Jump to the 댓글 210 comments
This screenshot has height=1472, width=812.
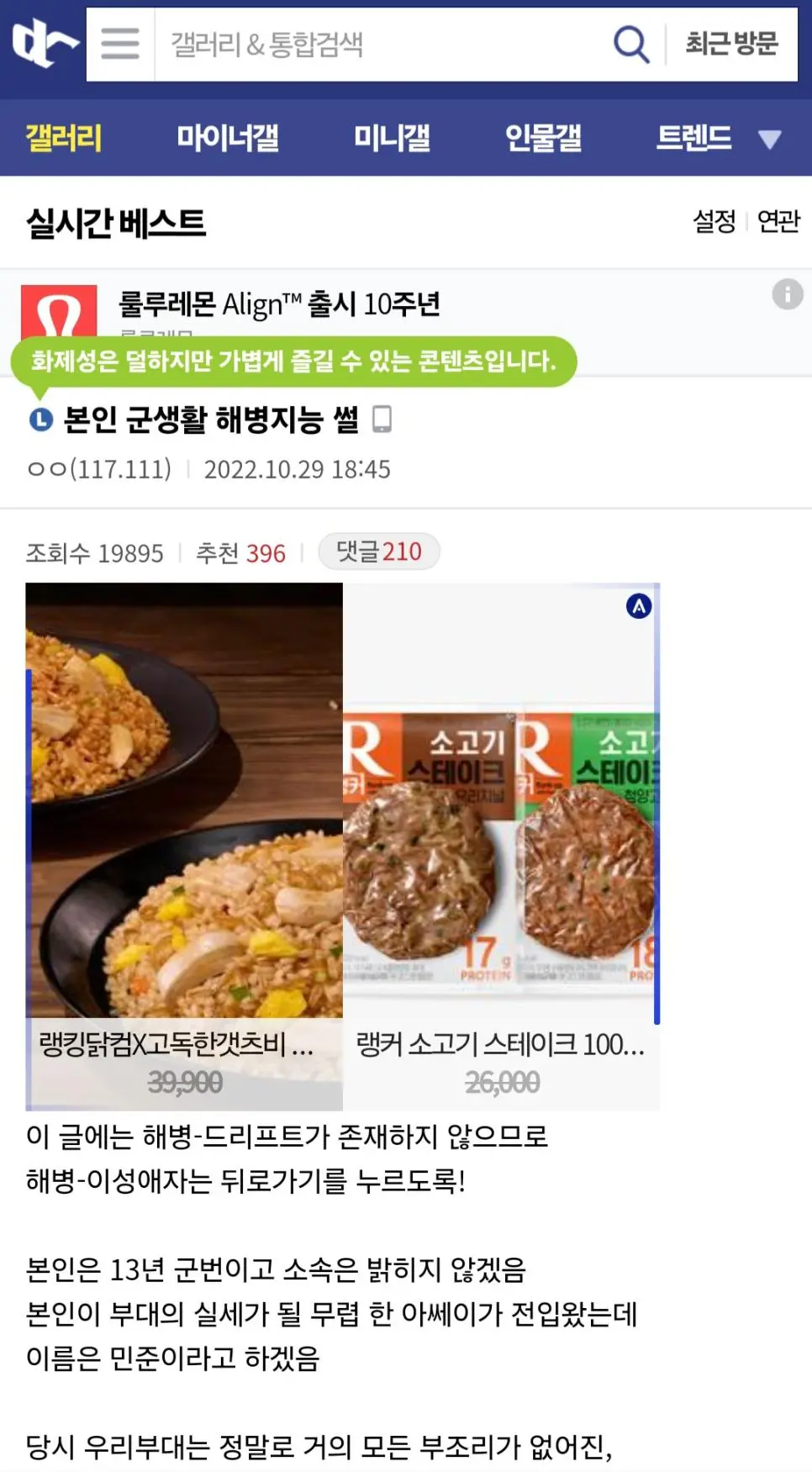pyautogui.click(x=379, y=551)
